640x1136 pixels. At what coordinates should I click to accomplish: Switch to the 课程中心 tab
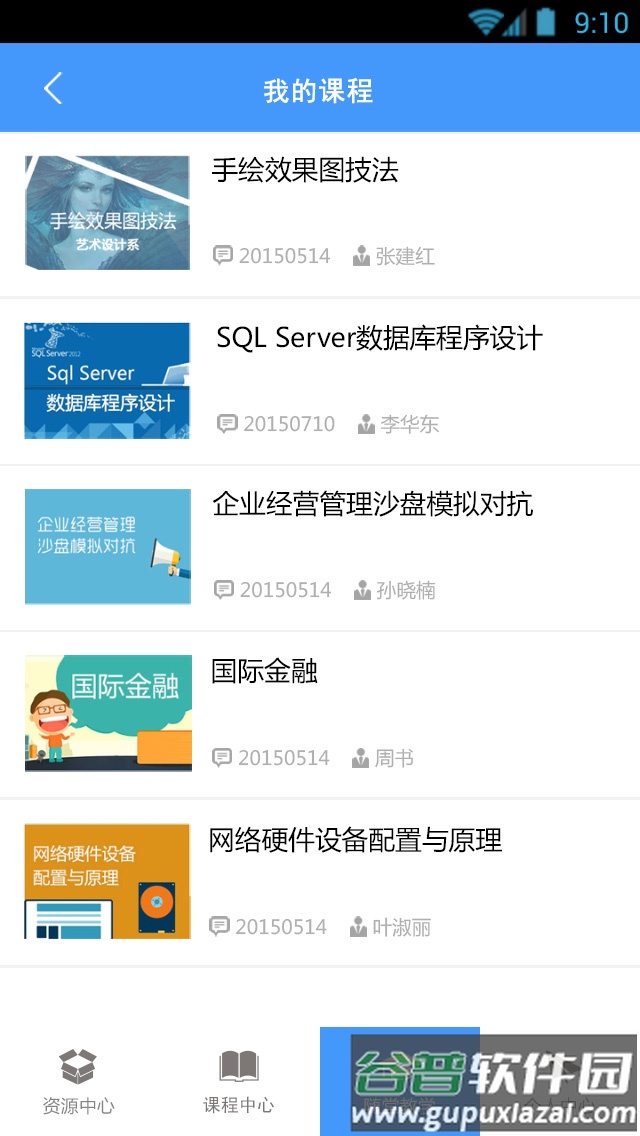coord(238,1081)
